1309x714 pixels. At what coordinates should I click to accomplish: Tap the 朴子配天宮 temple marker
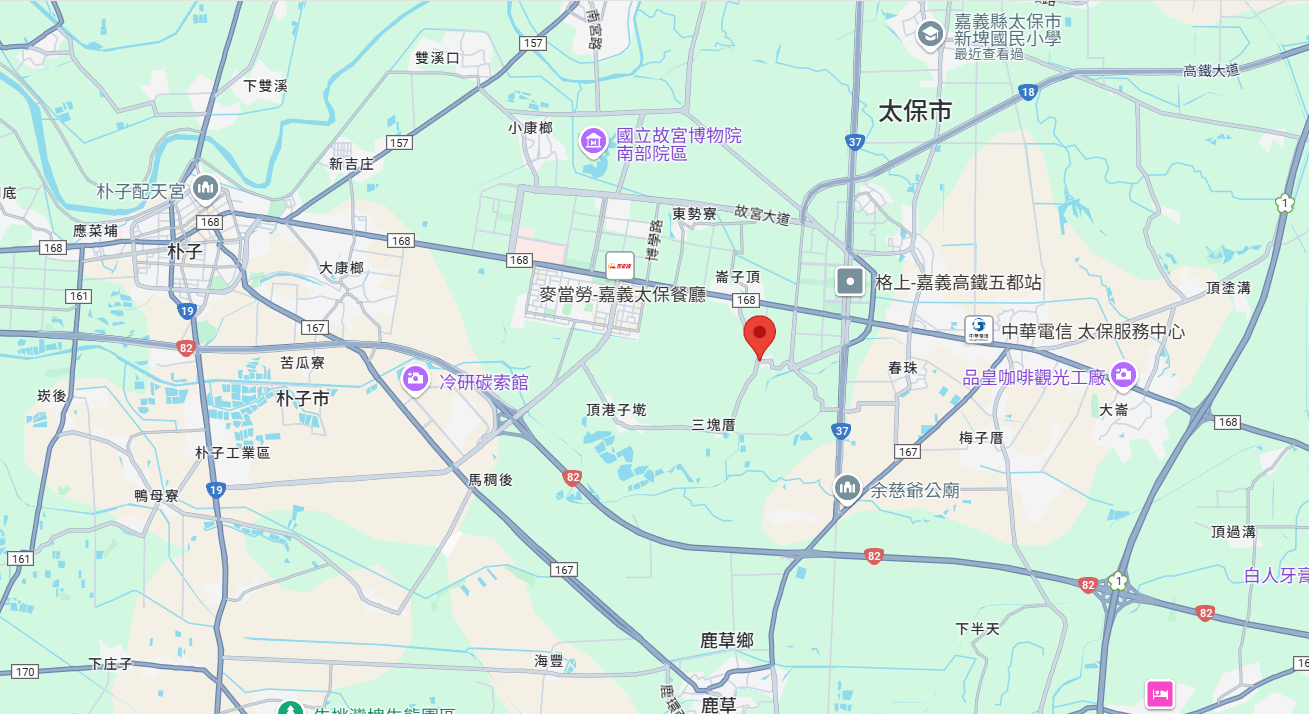click(x=206, y=187)
